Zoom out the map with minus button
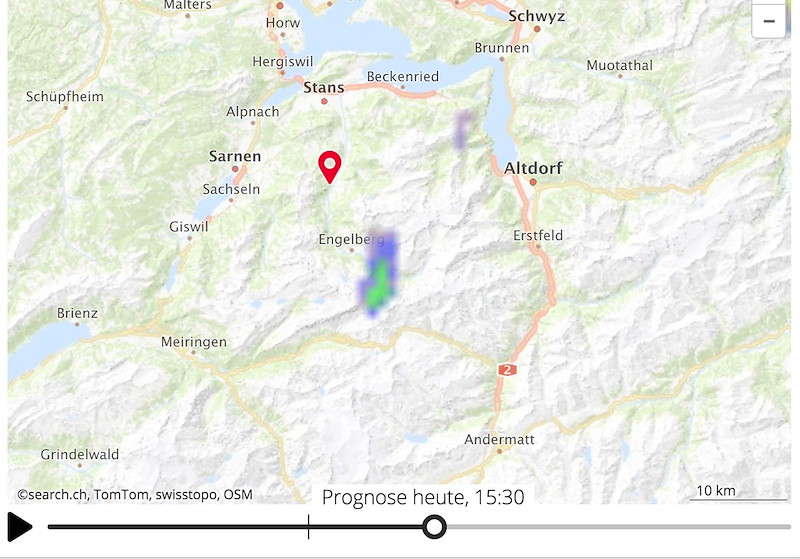Viewport: 800px width, 559px height. pos(768,20)
